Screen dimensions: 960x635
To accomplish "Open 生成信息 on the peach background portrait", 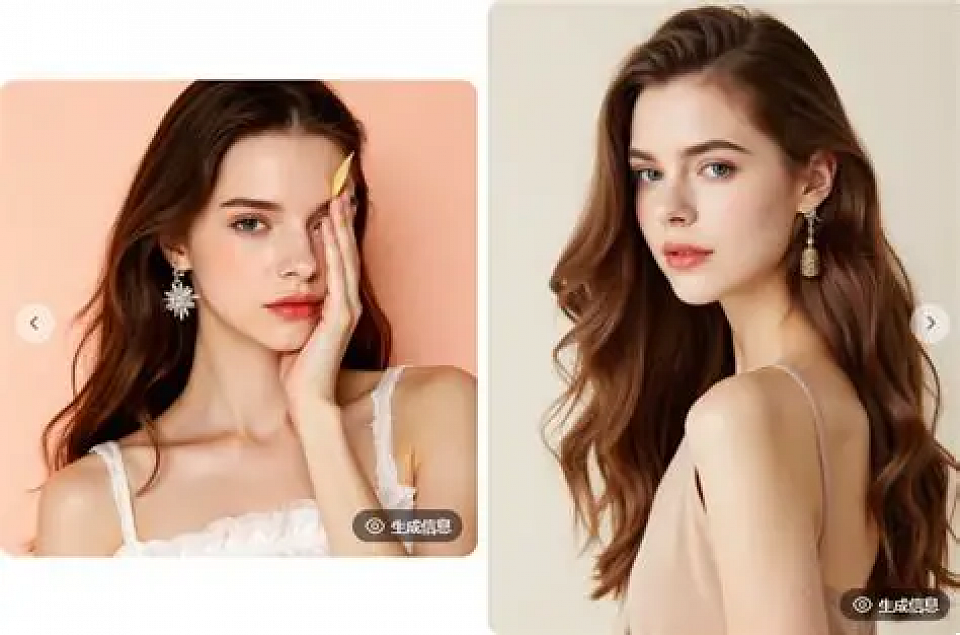I will pos(407,525).
